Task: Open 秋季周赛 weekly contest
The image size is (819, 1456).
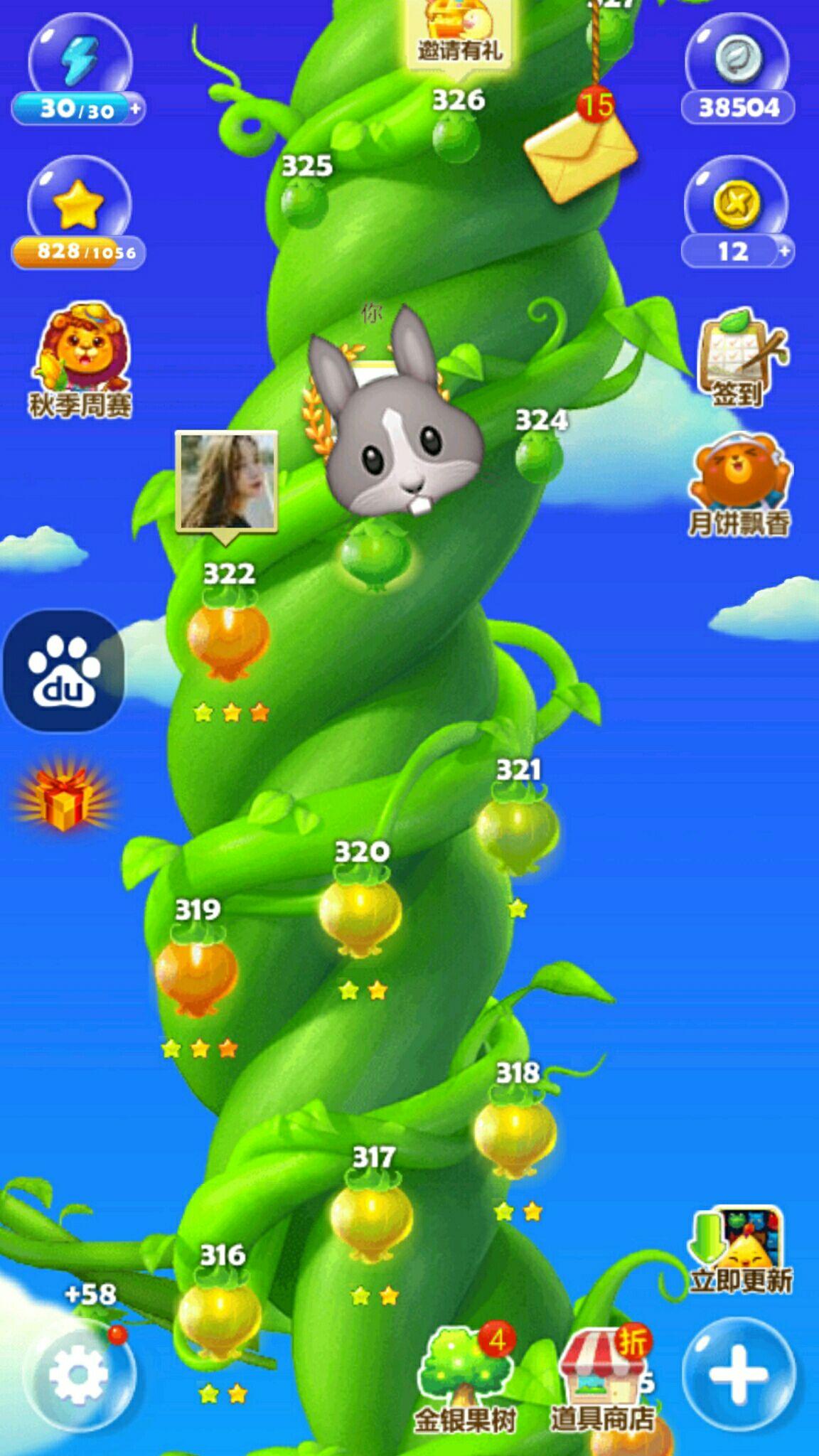Action: click(80, 359)
